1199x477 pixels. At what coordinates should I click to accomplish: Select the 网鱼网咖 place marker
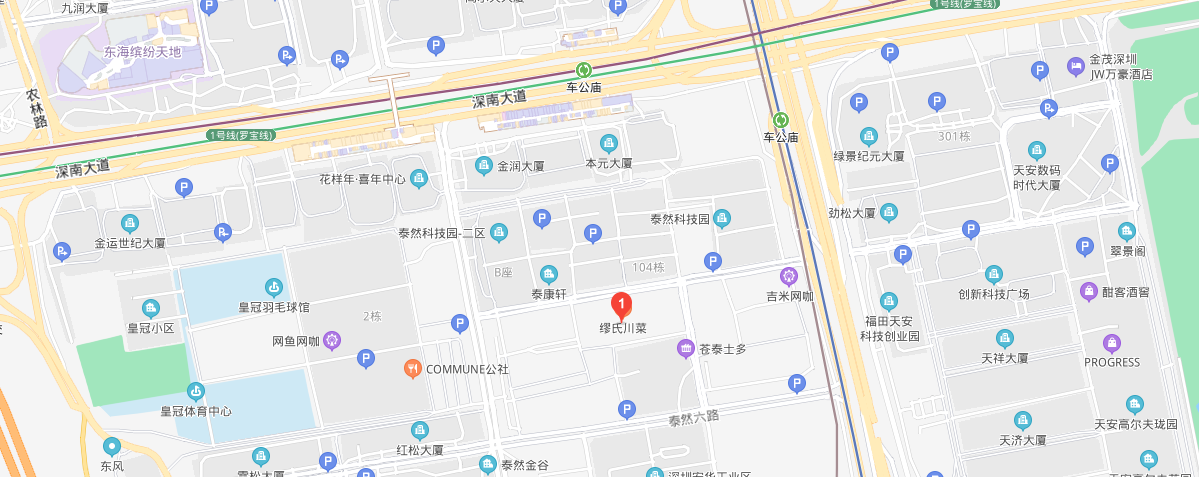click(x=333, y=341)
